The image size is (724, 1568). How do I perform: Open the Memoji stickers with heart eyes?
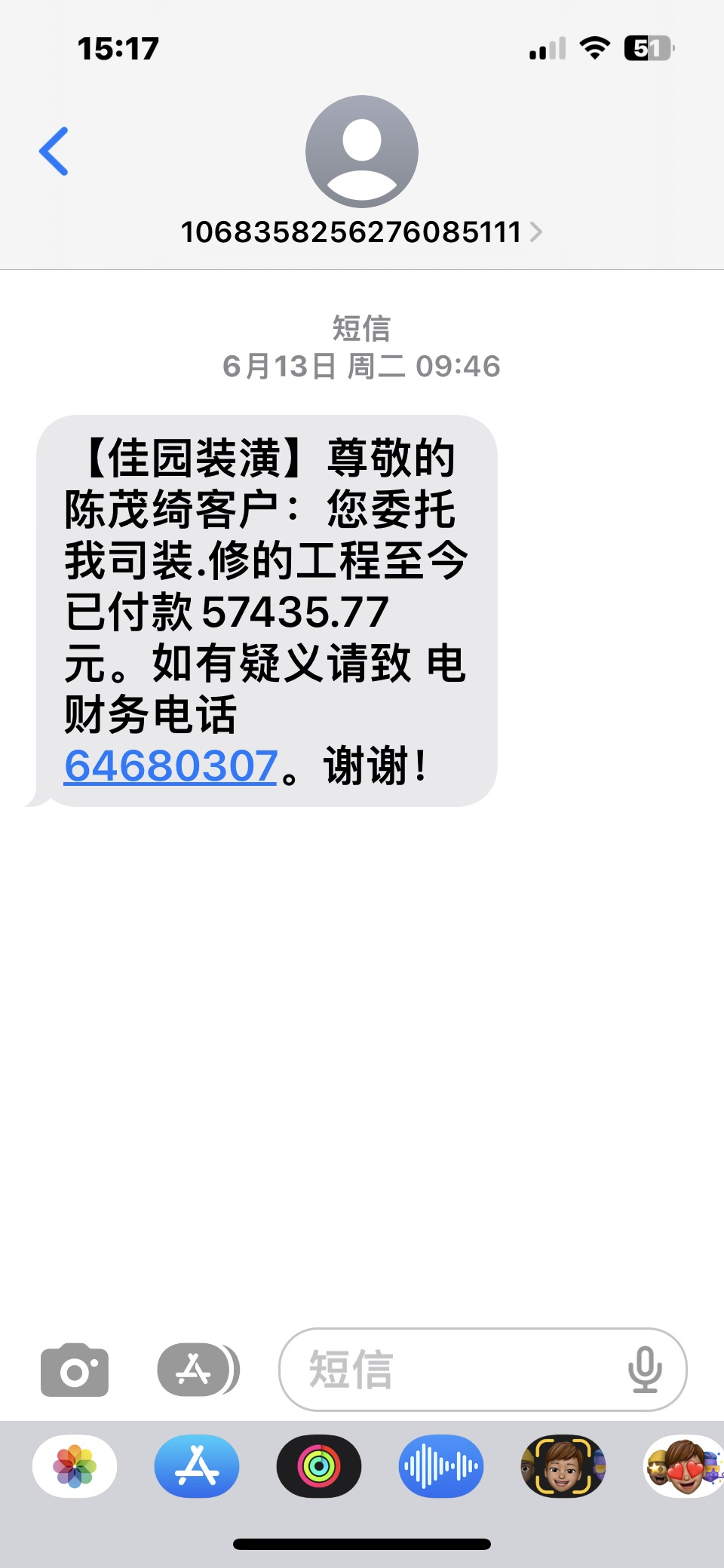[683, 1466]
